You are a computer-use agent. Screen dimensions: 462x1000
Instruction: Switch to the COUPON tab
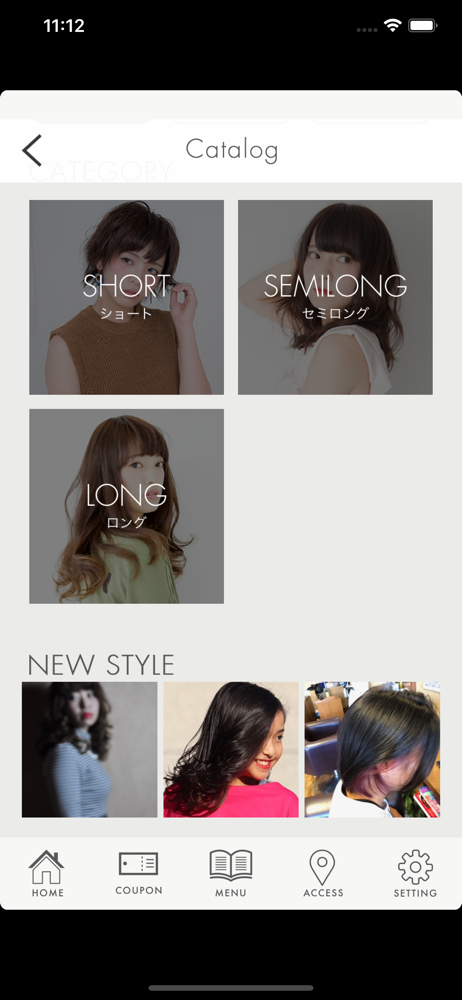pyautogui.click(x=138, y=874)
